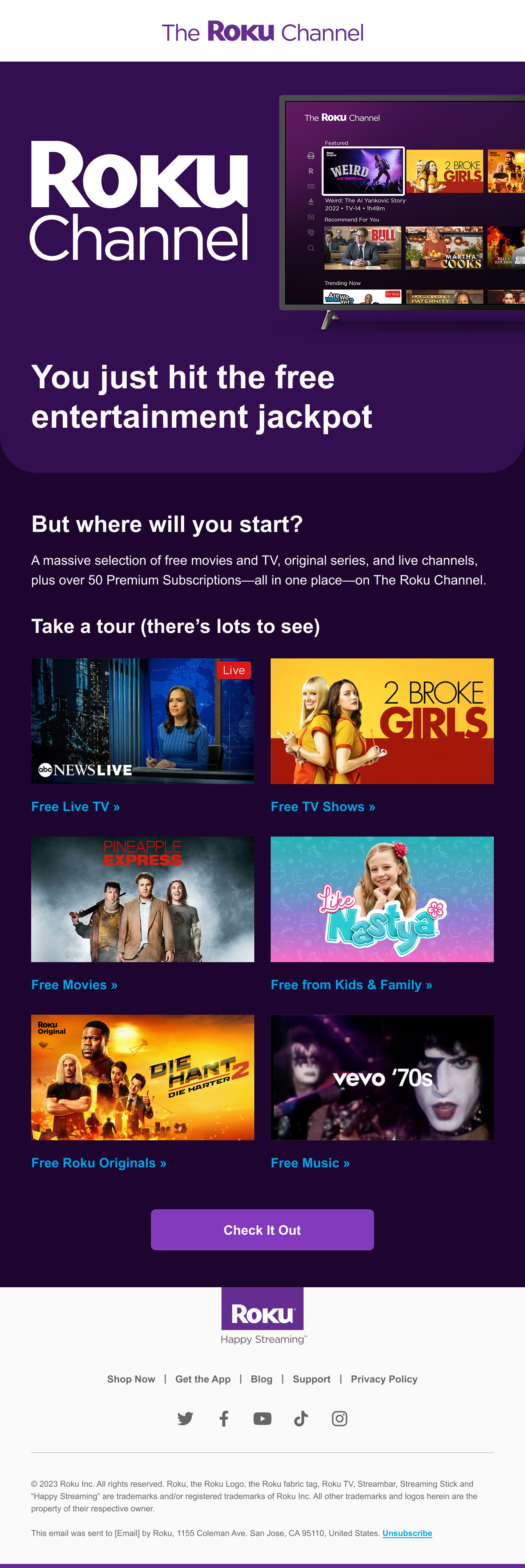Open Roku's Twitter page
Viewport: 525px width, 1568px height.
185,1419
